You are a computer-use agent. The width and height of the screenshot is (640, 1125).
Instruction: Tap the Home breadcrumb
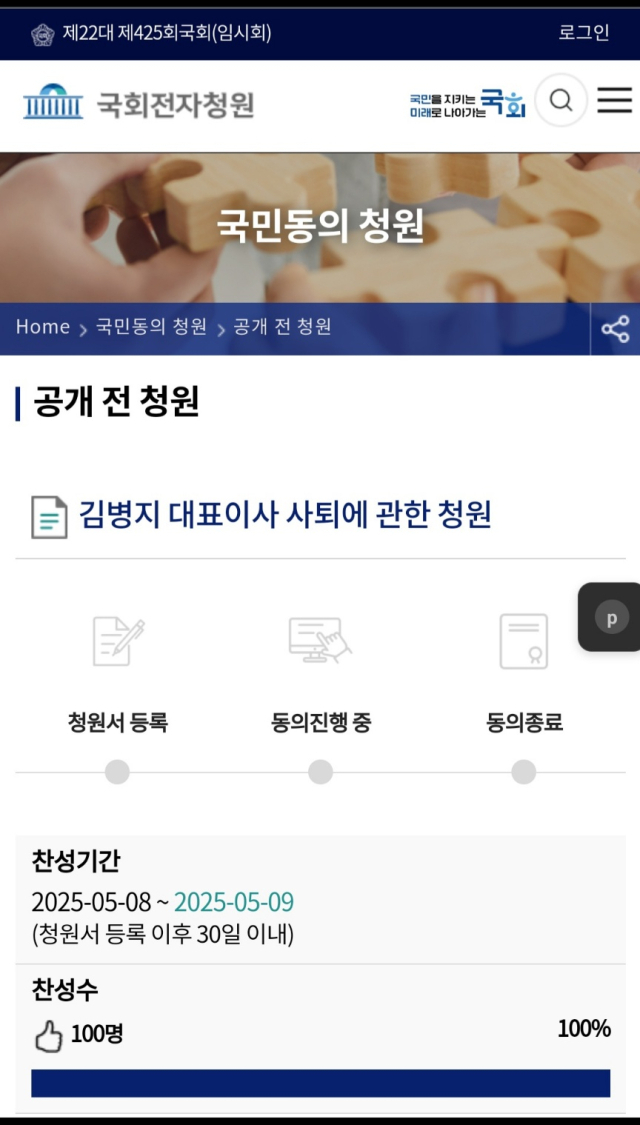43,327
